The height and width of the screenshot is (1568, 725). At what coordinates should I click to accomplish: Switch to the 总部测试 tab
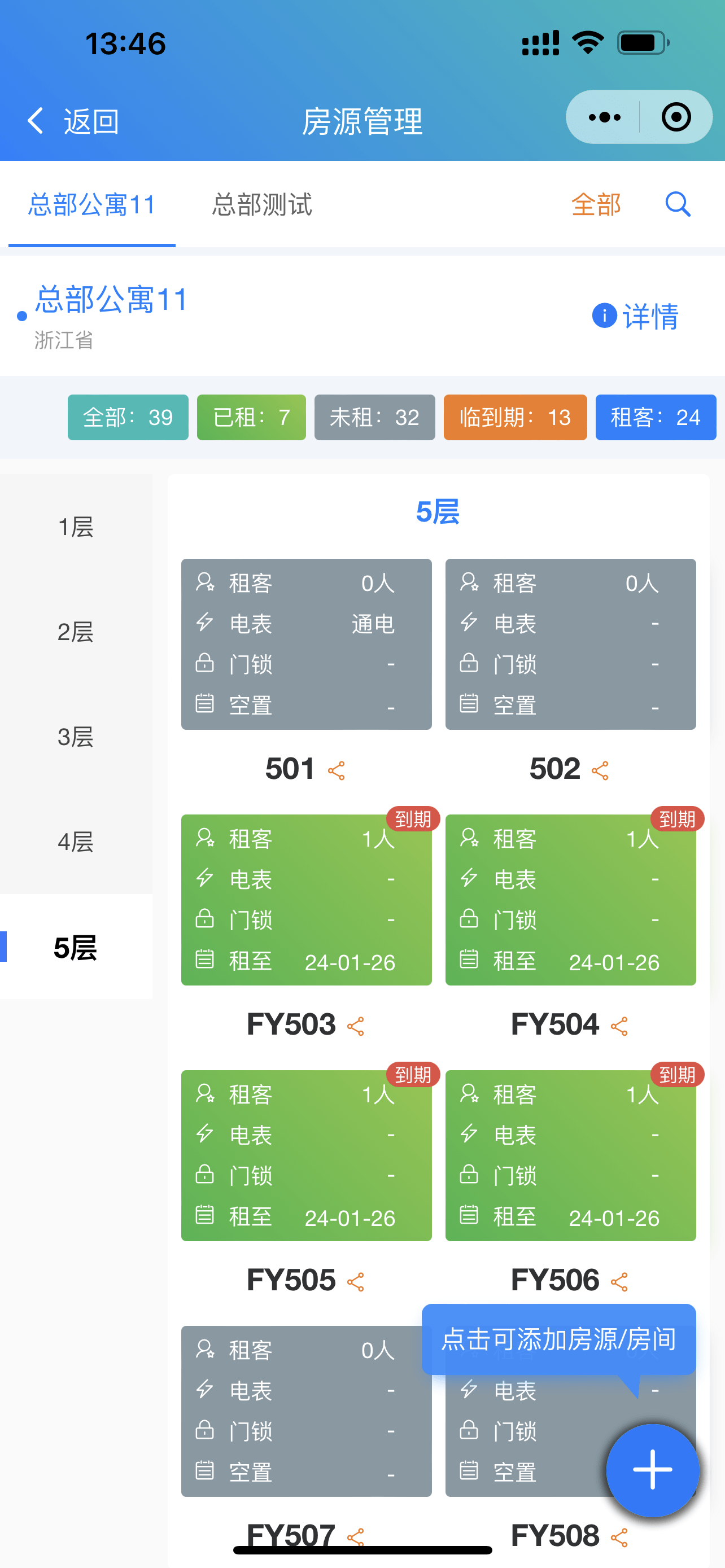pos(262,204)
